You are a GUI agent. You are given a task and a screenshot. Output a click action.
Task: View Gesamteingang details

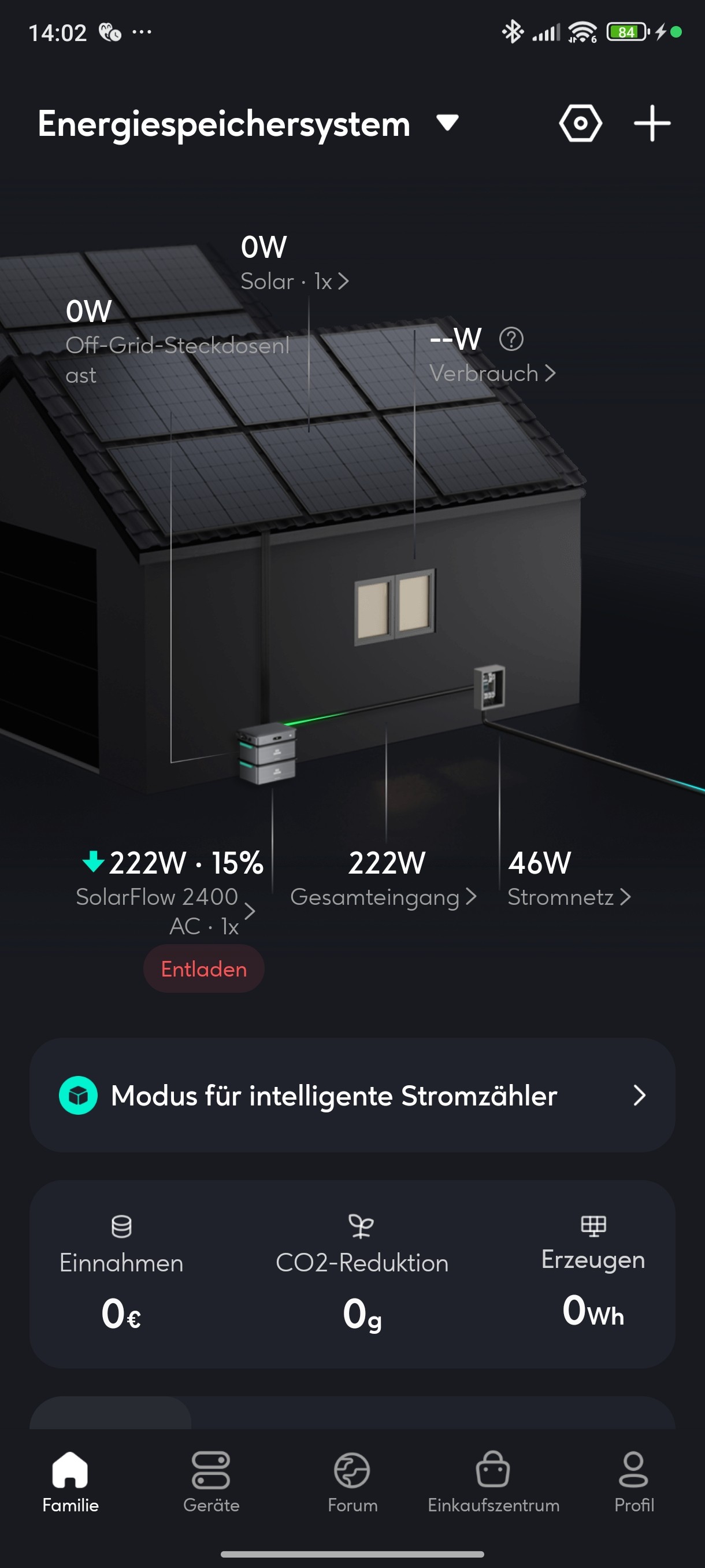tap(383, 897)
